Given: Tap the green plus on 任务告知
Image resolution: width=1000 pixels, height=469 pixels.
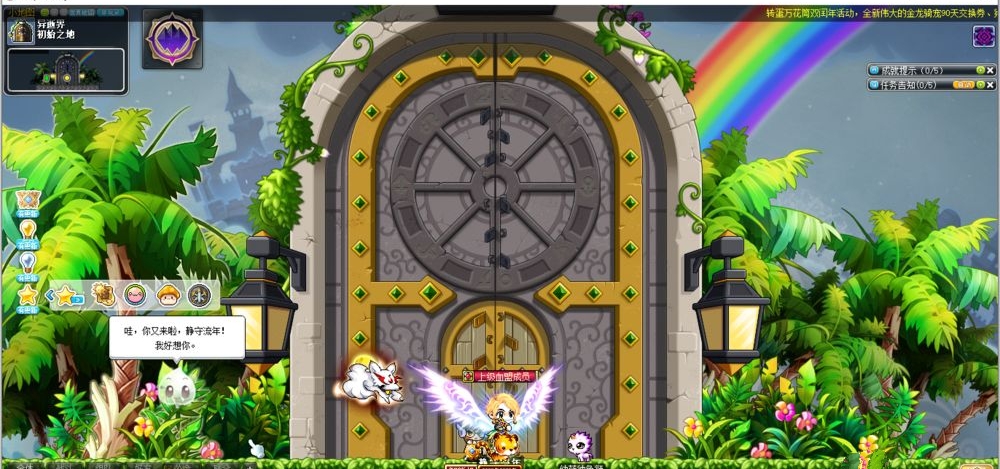Looking at the screenshot, I should (980, 85).
